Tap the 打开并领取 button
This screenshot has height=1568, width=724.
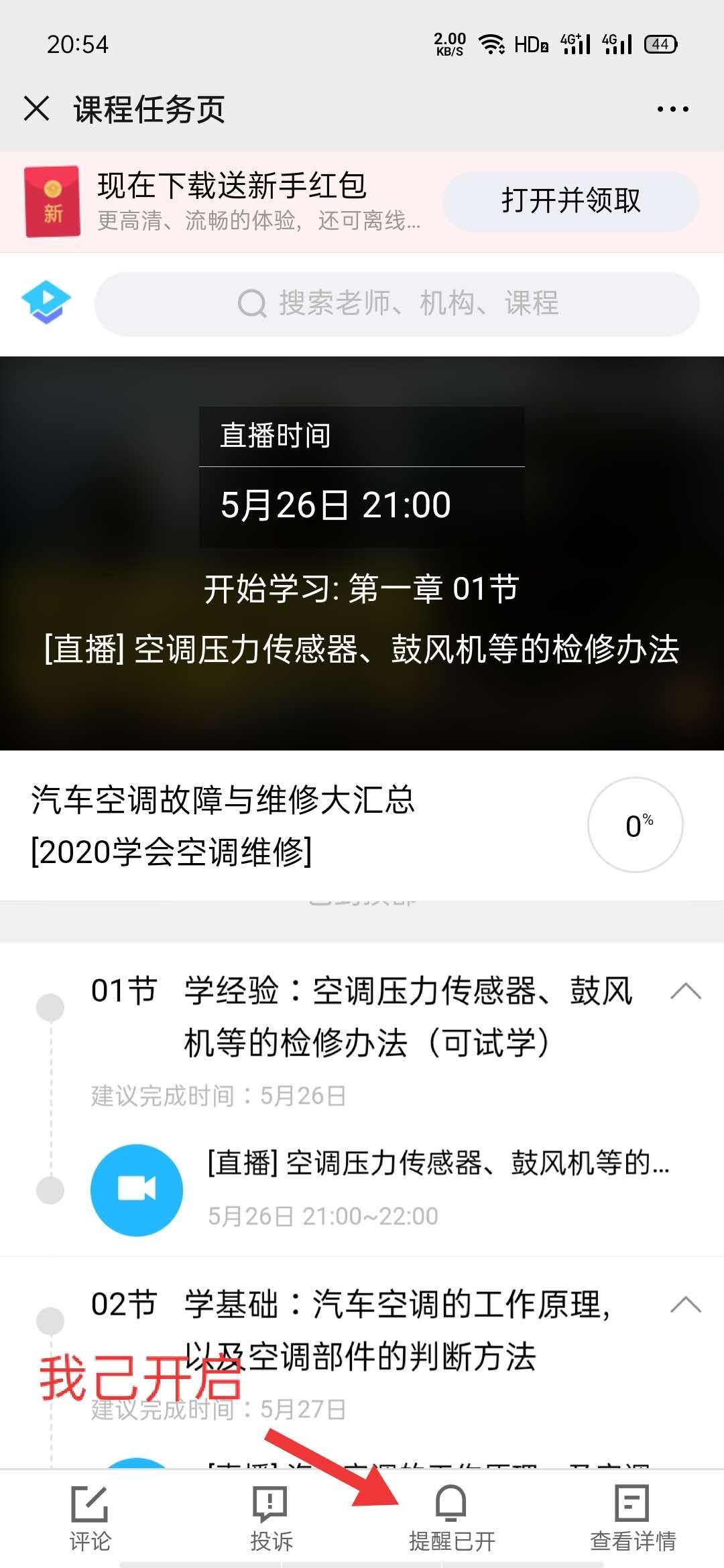click(571, 201)
